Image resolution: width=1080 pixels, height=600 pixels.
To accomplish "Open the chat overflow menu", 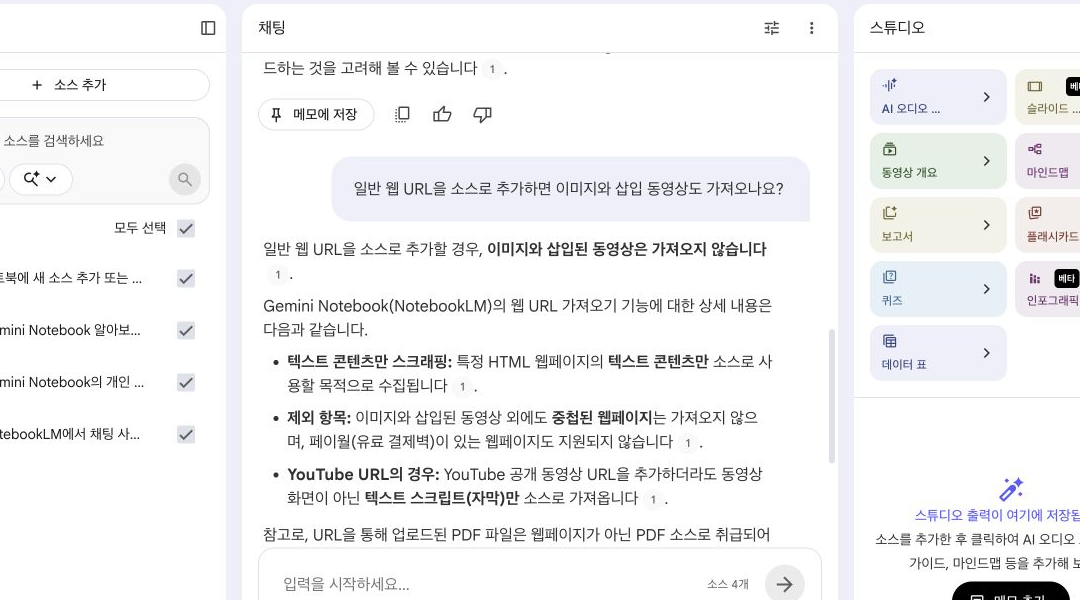I will pos(811,28).
